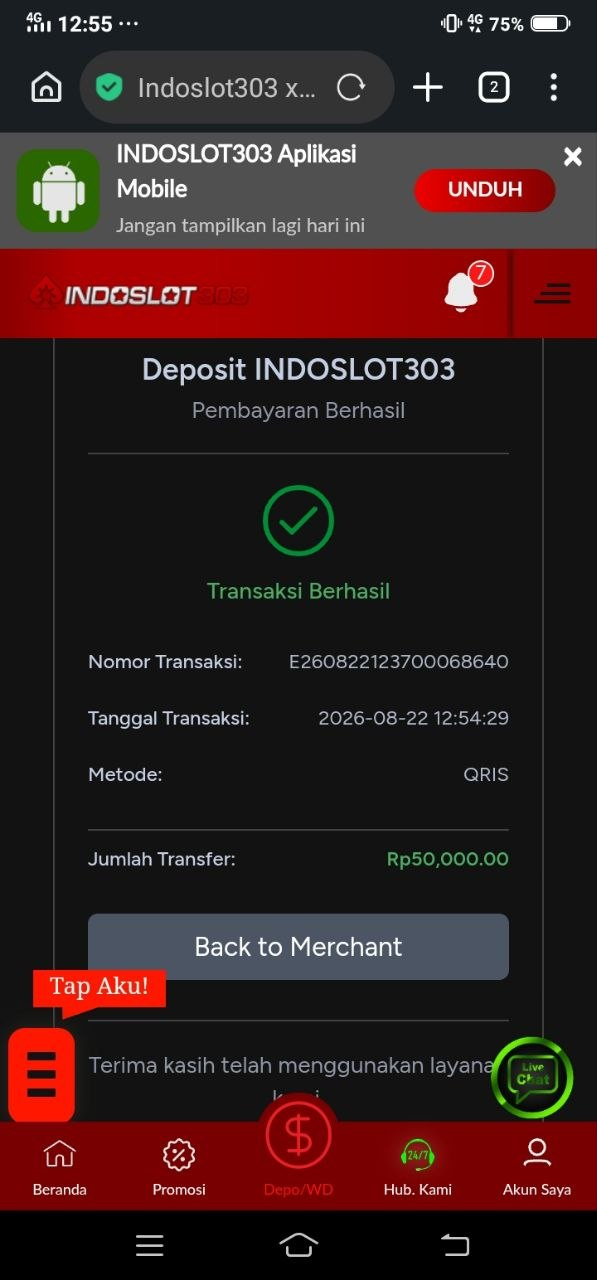Image resolution: width=597 pixels, height=1280 pixels.
Task: Open the browser overflow menu
Action: coord(553,88)
